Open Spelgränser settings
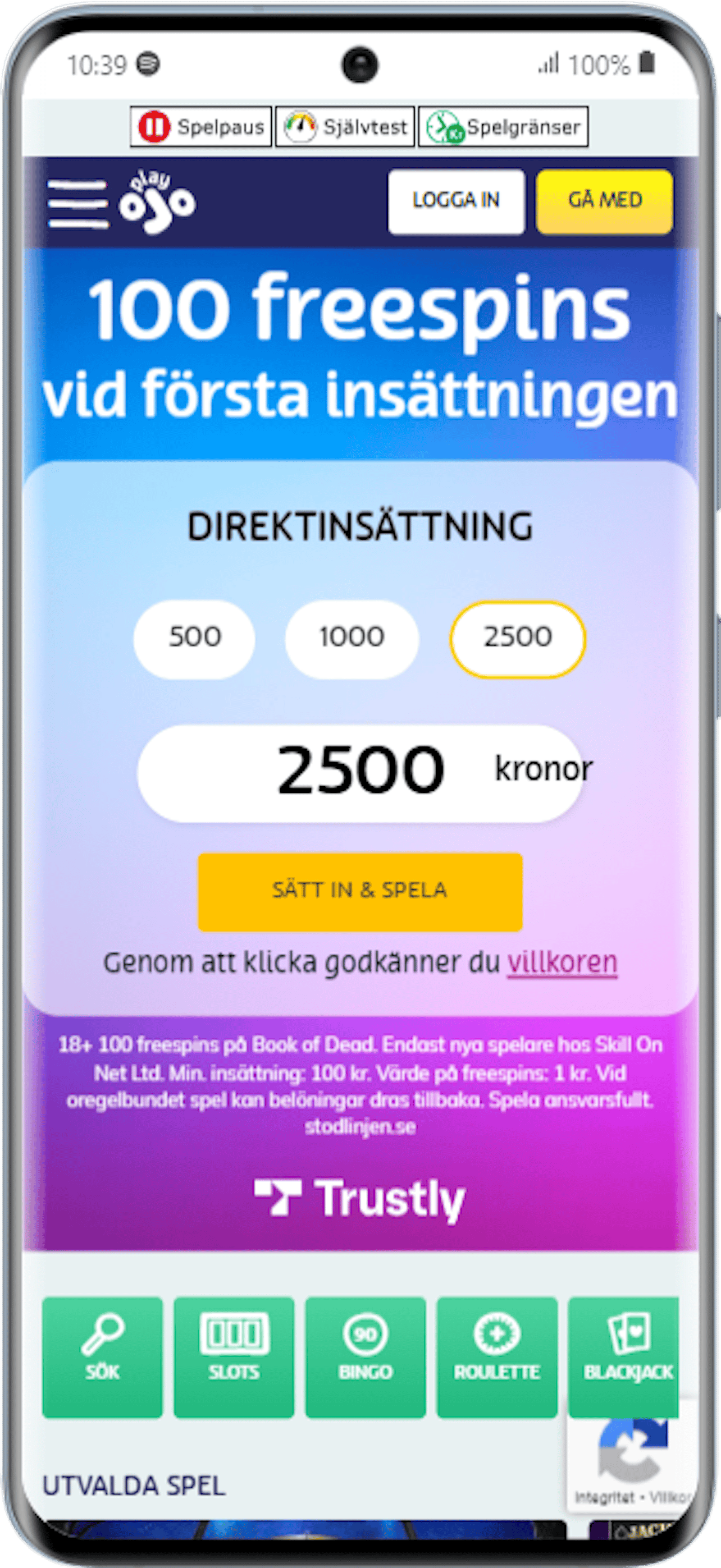 point(503,127)
